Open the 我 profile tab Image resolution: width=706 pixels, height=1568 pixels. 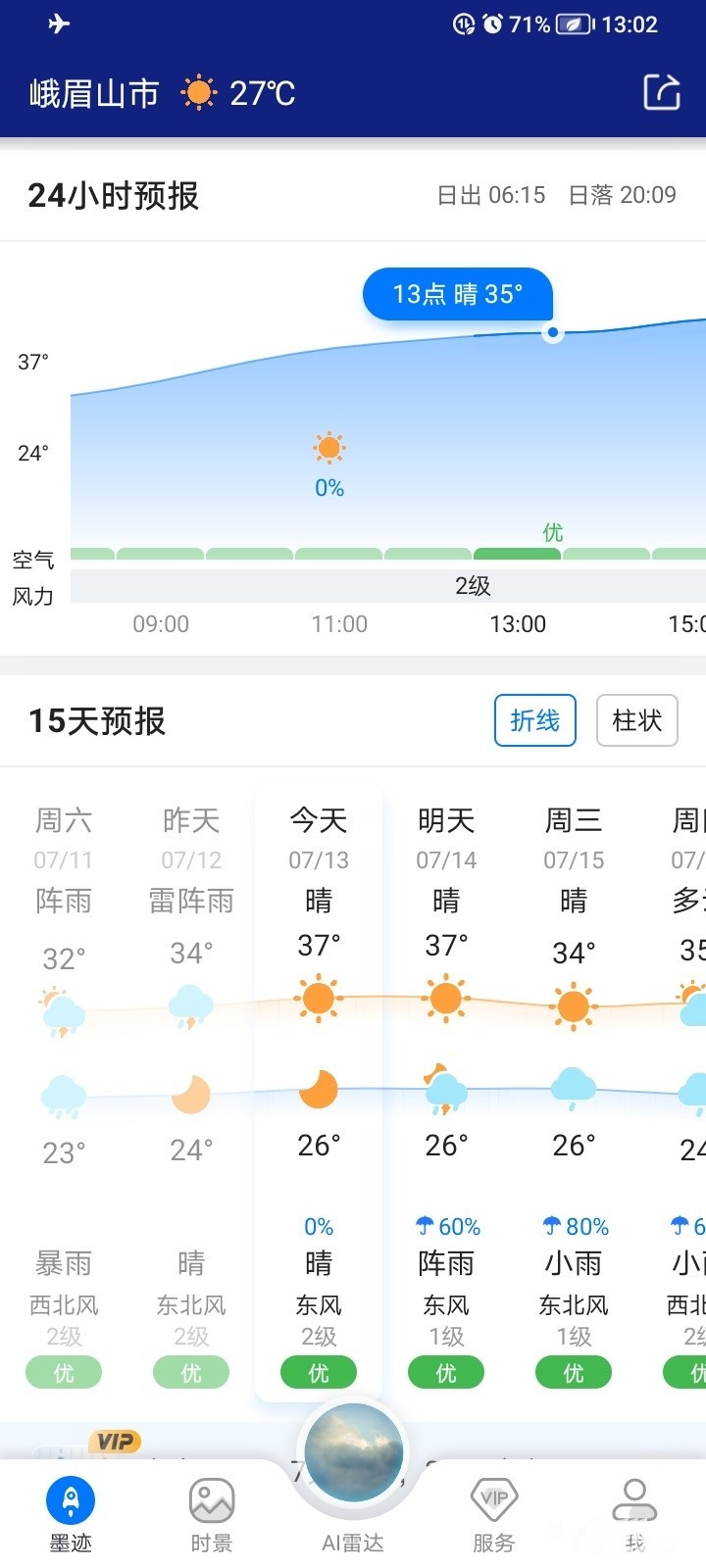(635, 1515)
